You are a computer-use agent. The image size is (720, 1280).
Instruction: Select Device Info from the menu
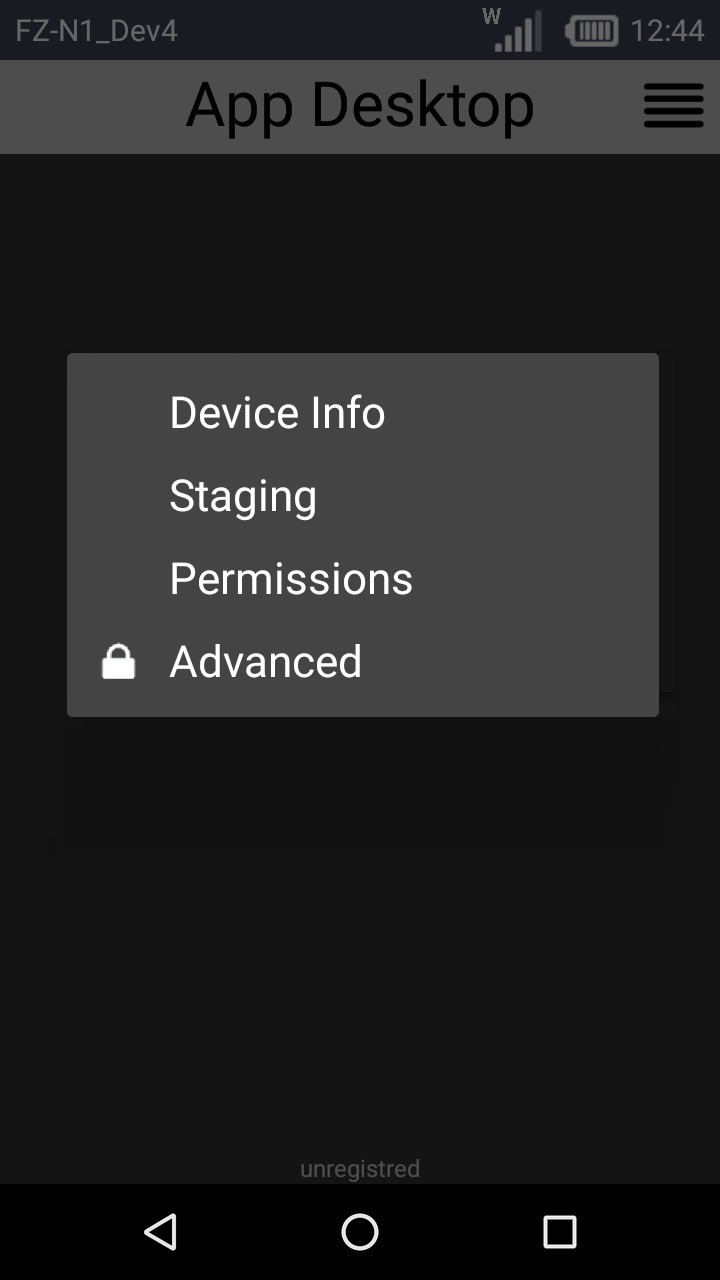coord(277,411)
